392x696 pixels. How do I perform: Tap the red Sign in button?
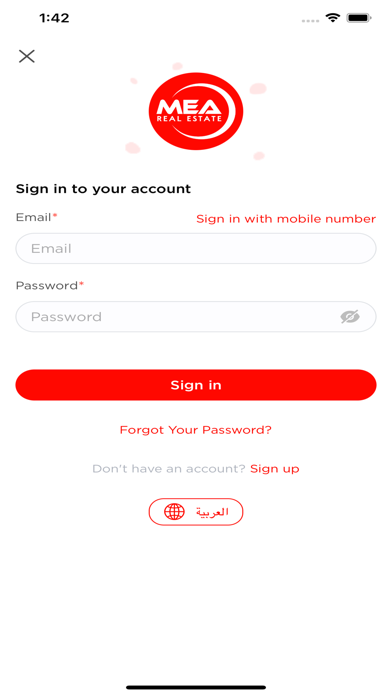tap(196, 385)
